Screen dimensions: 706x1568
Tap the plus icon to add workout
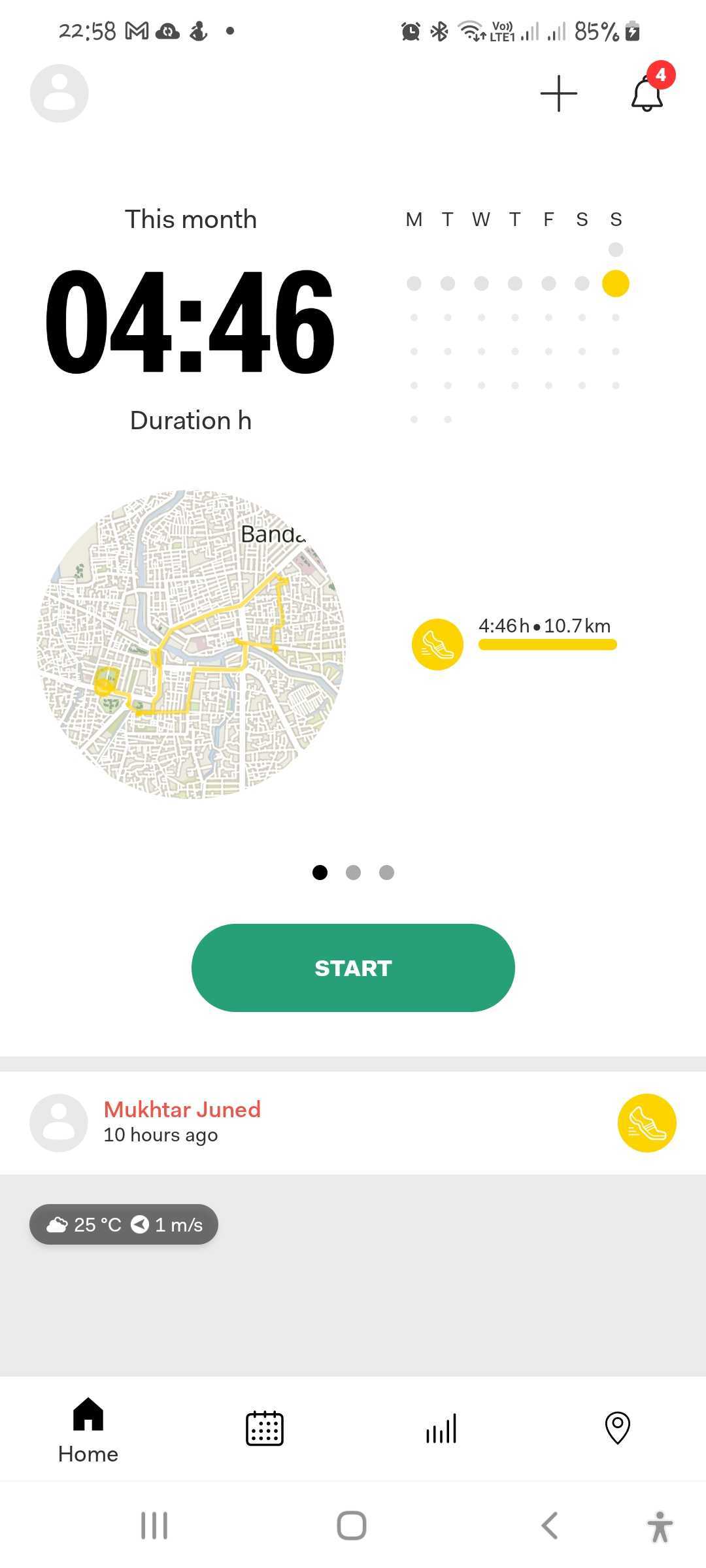[559, 93]
